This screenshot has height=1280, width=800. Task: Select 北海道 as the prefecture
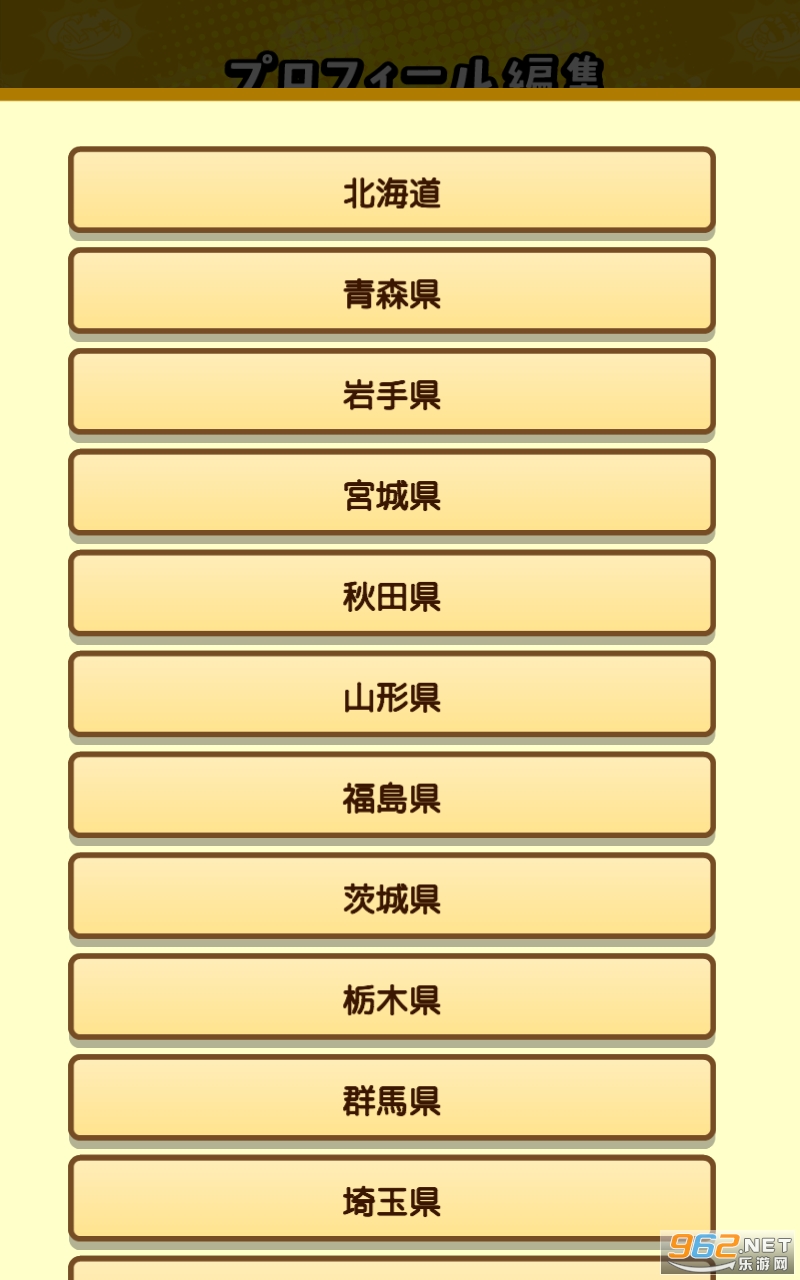pyautogui.click(x=392, y=190)
